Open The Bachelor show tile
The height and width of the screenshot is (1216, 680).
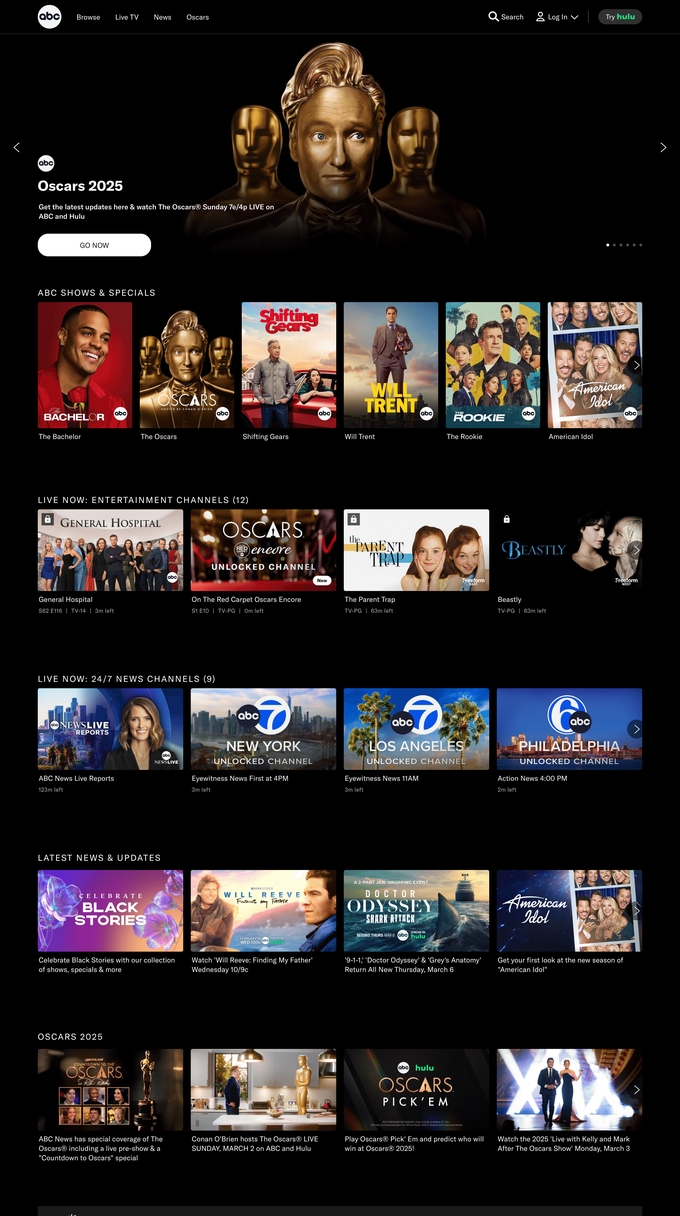coord(85,365)
